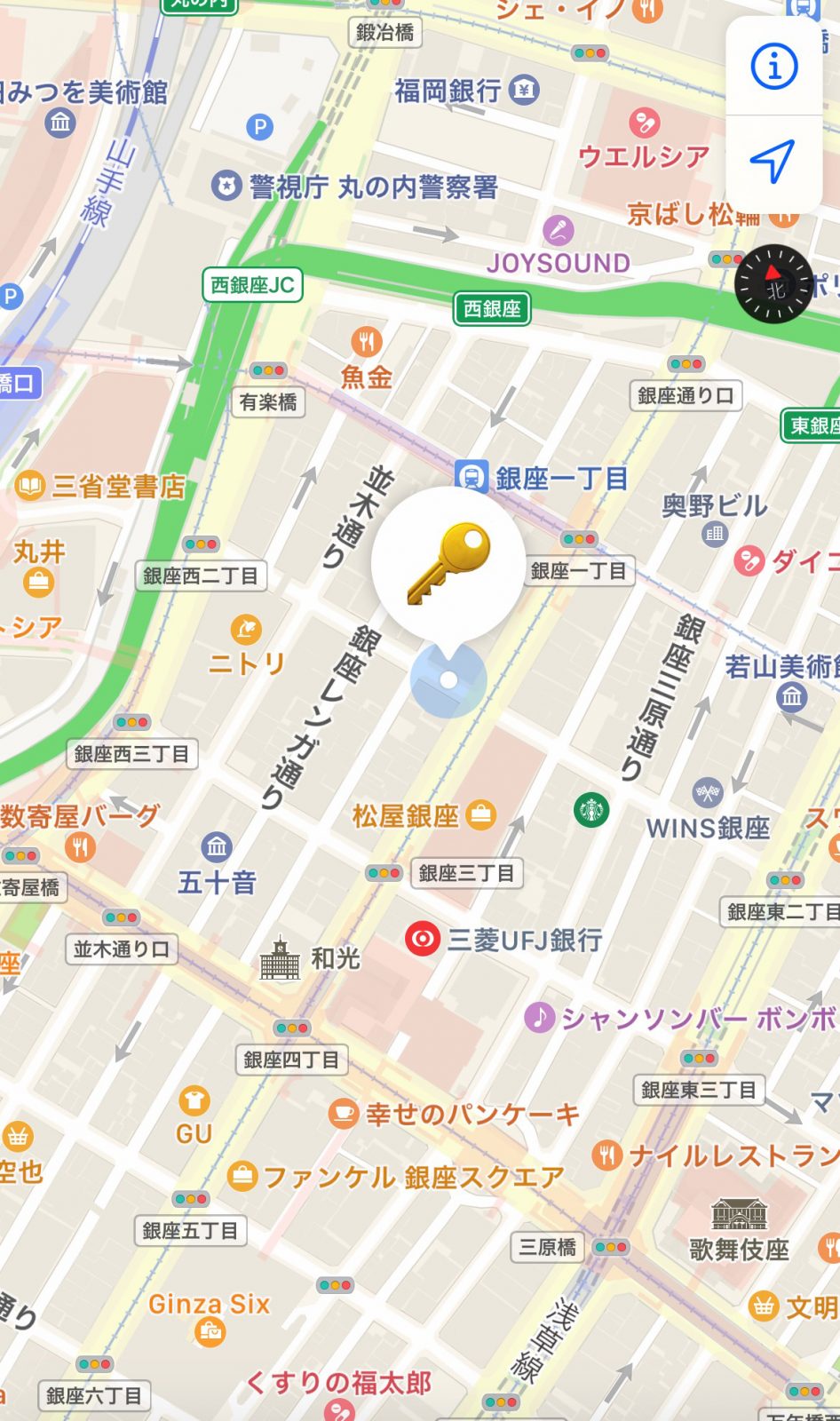The height and width of the screenshot is (1421, 840).
Task: Select 幸せのパンケーキ cafe marker
Action: 343,1114
